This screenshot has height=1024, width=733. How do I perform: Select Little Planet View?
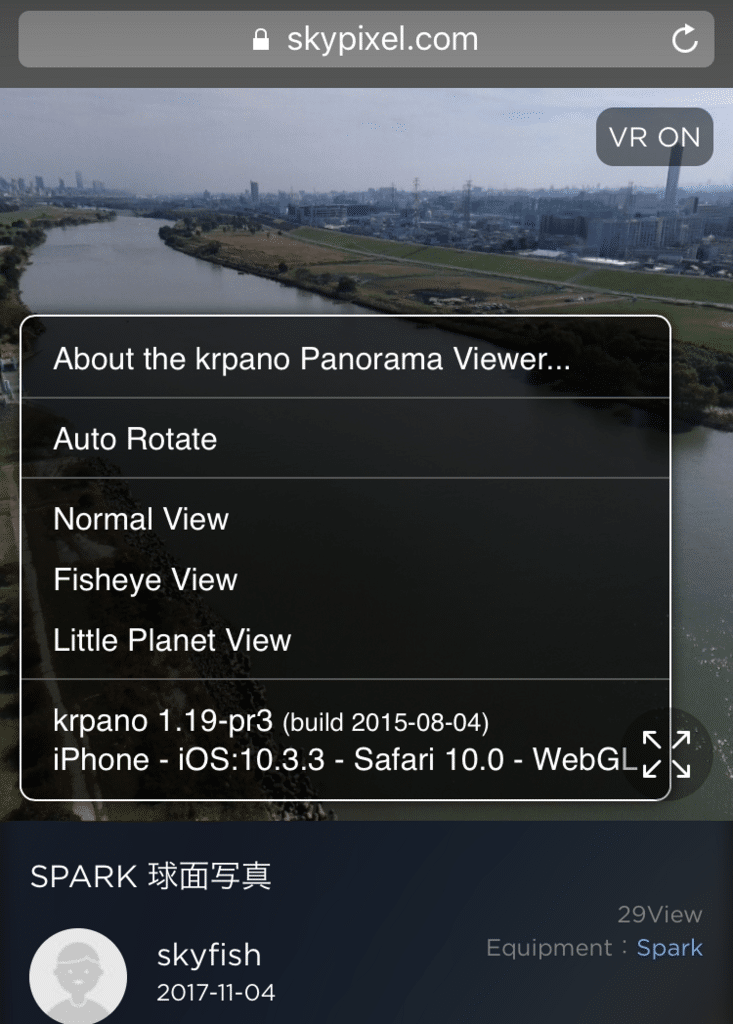[x=172, y=640]
